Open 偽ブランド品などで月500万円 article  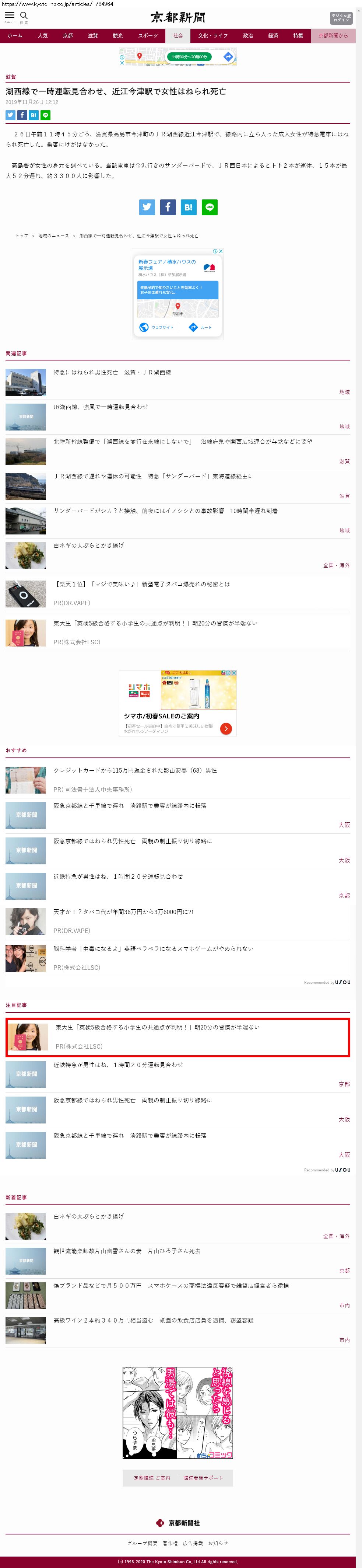(171, 1286)
